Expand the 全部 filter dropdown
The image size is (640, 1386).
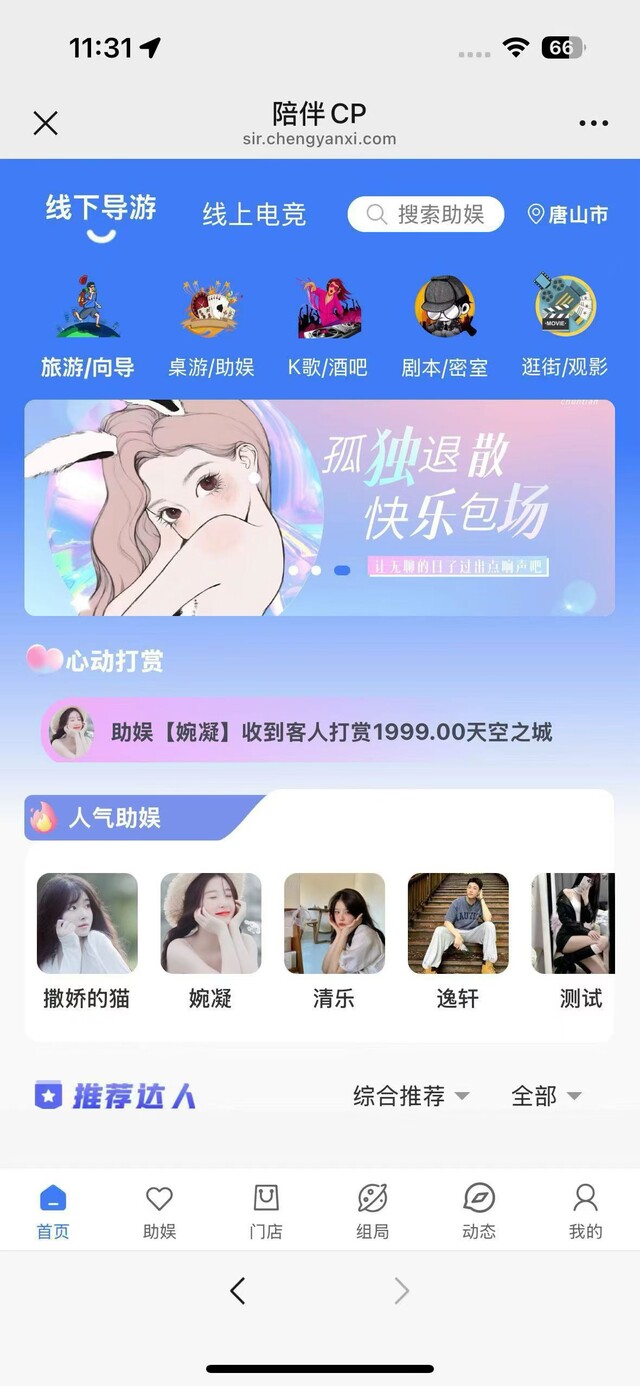[546, 1096]
